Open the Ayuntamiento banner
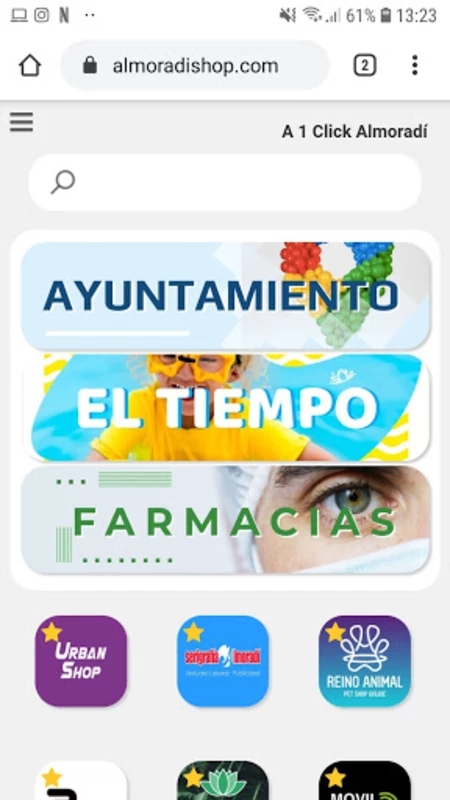This screenshot has height=800, width=450. (x=226, y=295)
